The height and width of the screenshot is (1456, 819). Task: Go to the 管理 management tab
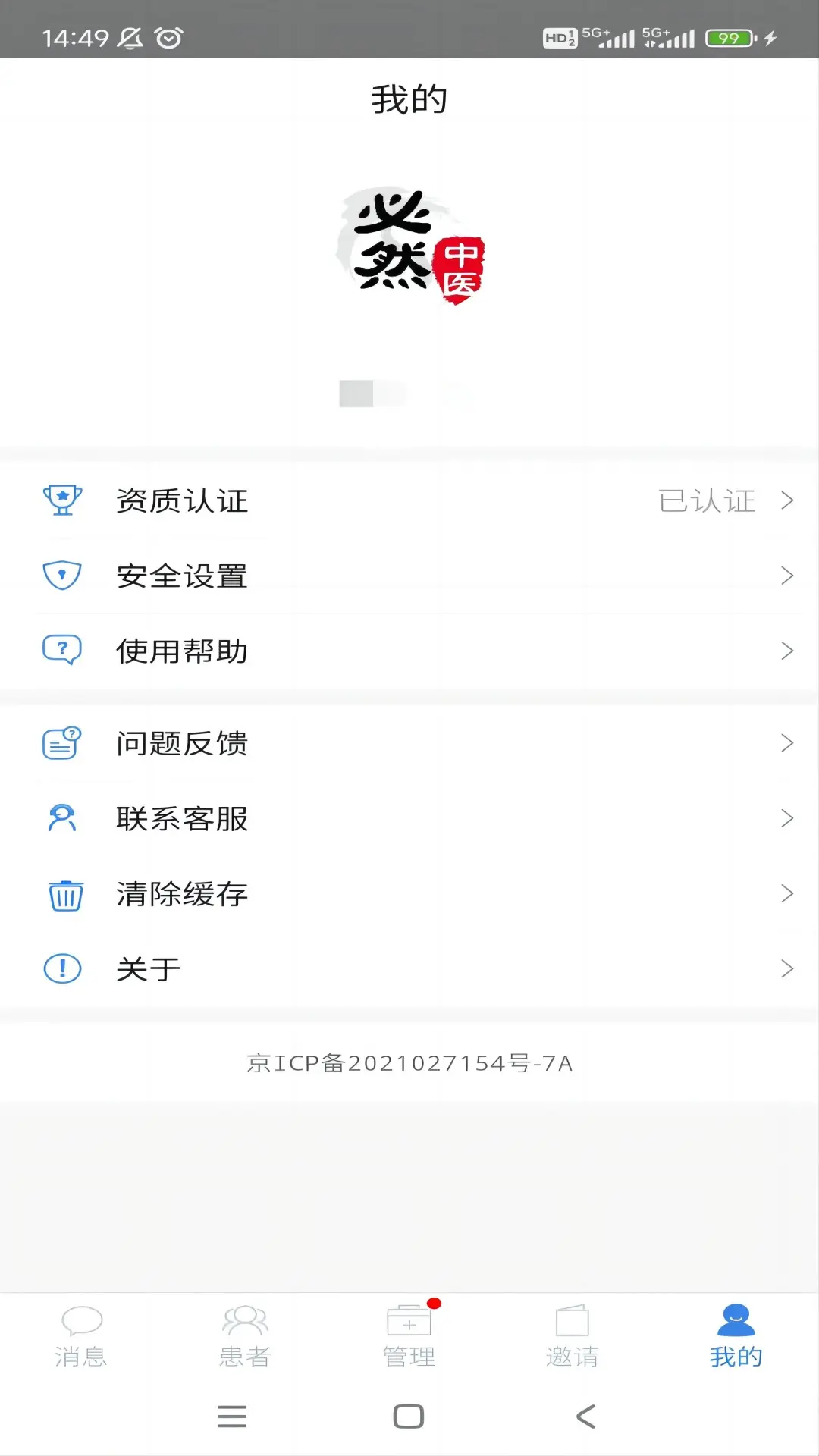[x=409, y=1336]
